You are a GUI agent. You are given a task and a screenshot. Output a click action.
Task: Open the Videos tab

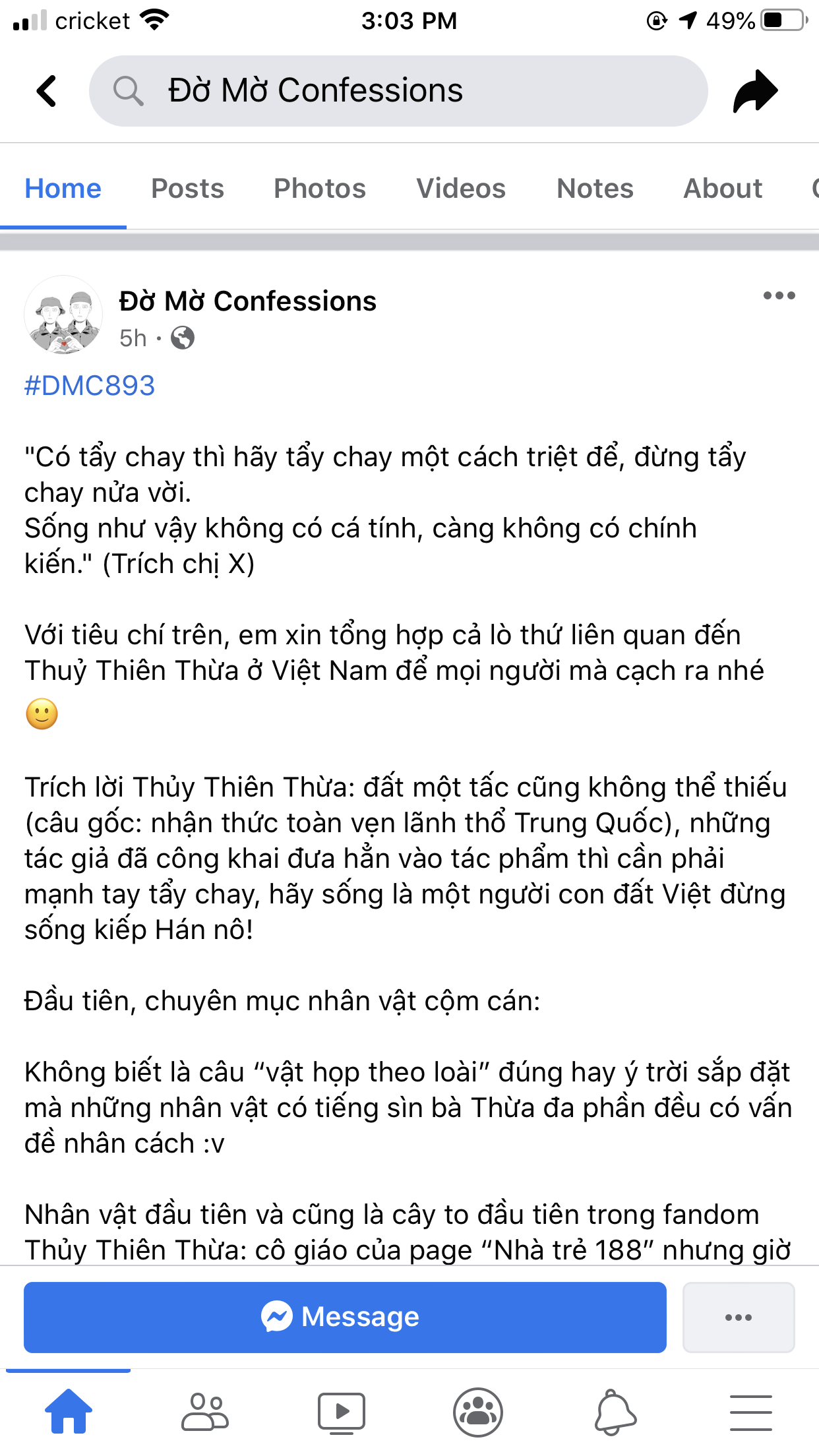(460, 189)
